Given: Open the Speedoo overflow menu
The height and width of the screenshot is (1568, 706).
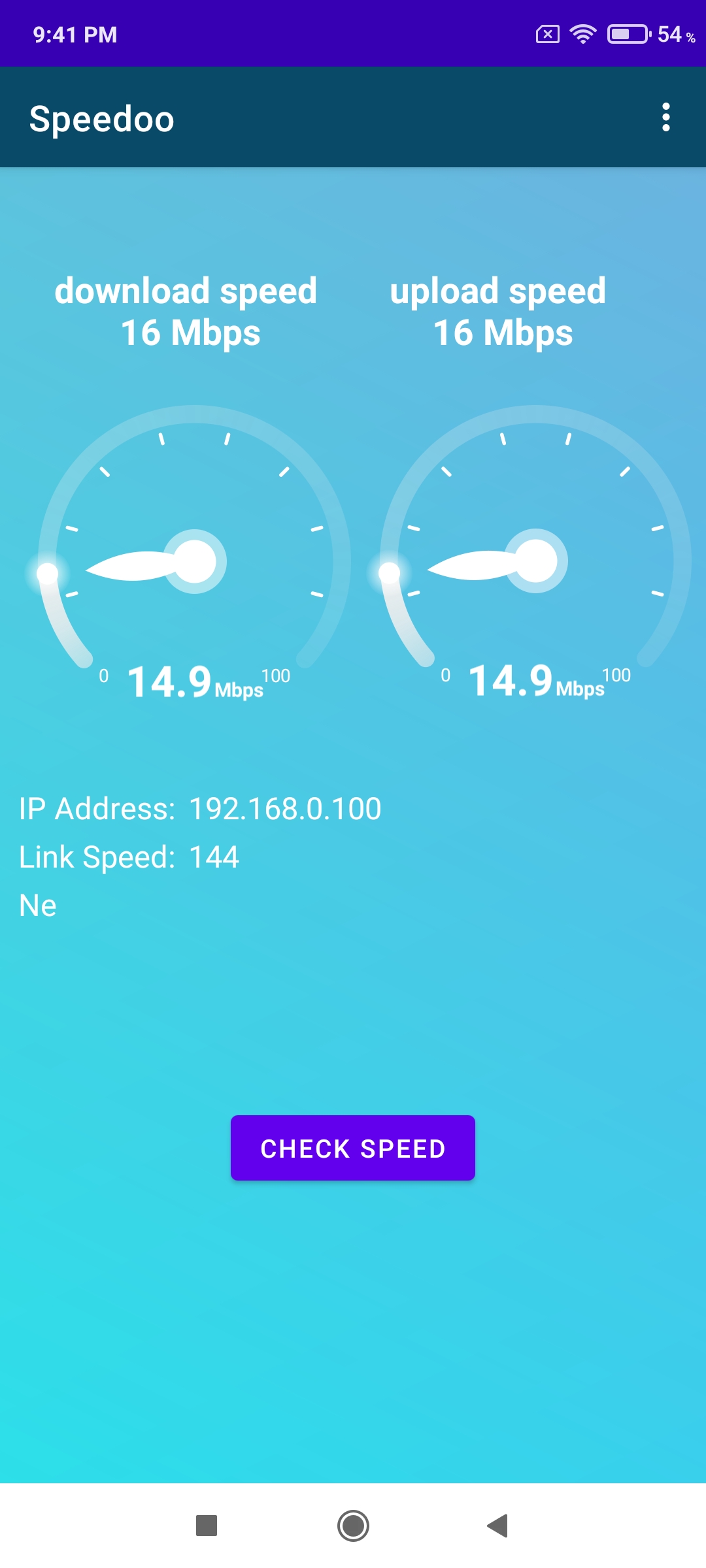Looking at the screenshot, I should 667,118.
